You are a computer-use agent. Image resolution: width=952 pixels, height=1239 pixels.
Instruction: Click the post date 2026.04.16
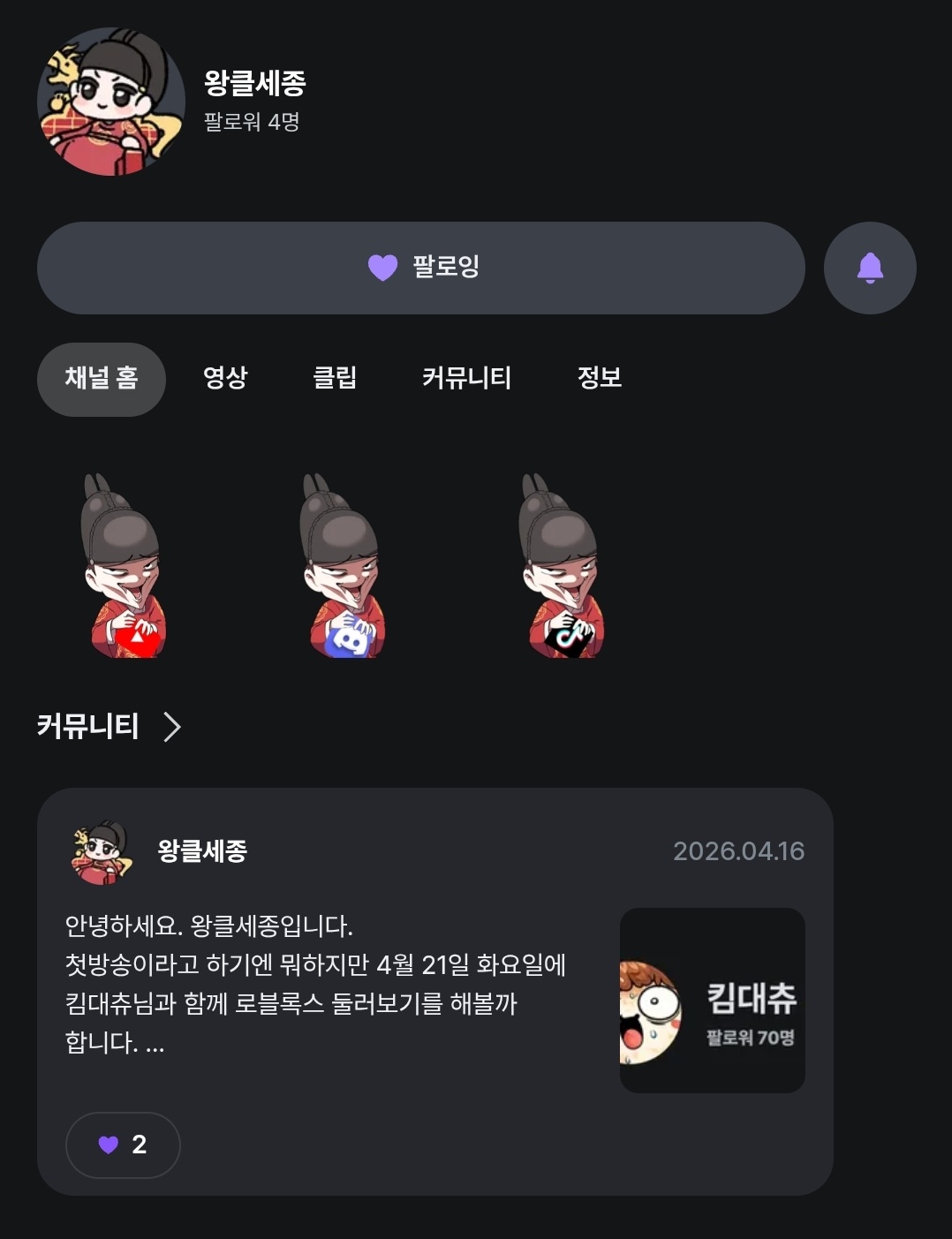740,852
